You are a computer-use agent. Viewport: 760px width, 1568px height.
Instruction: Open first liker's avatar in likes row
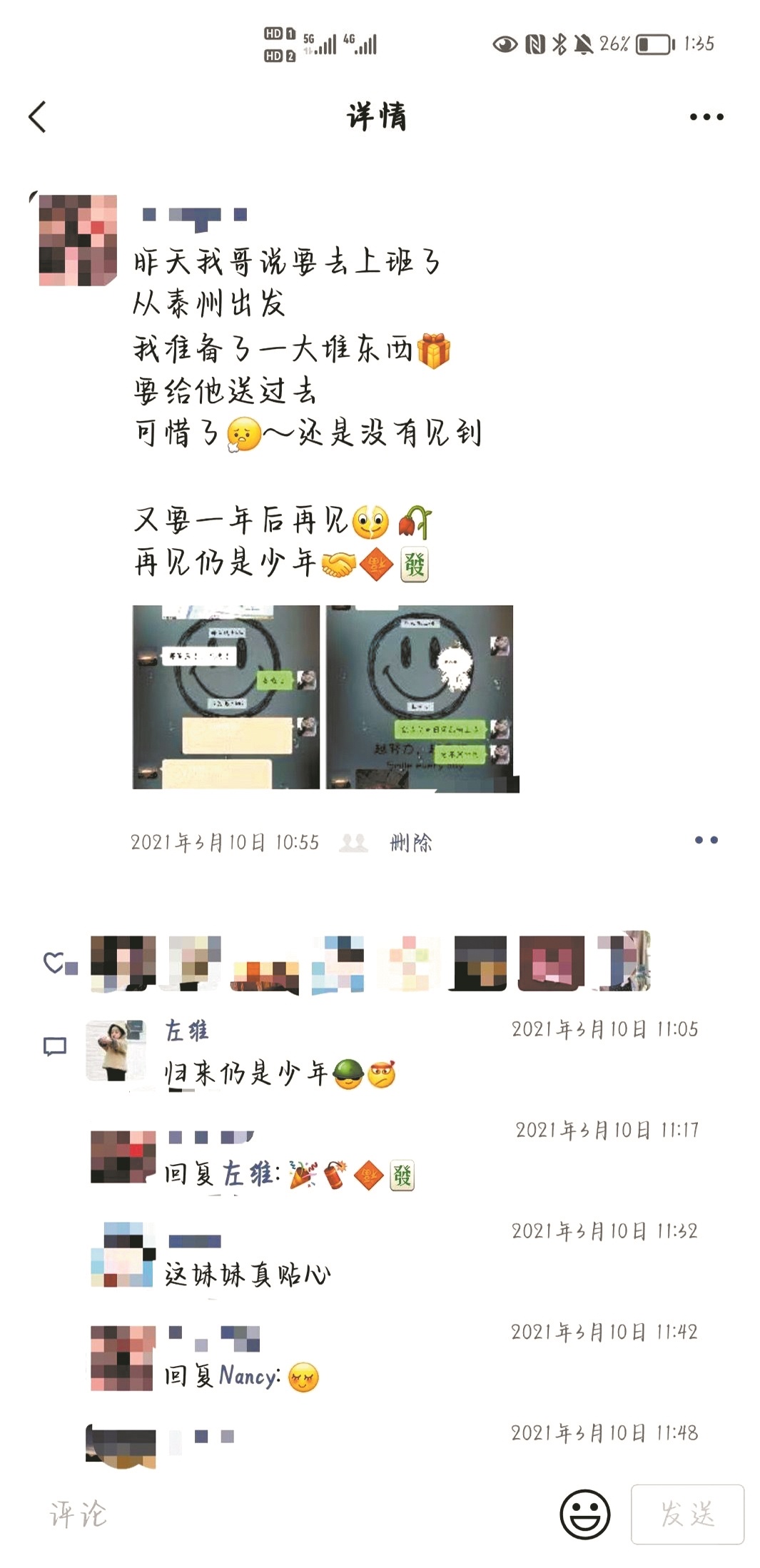point(123,963)
